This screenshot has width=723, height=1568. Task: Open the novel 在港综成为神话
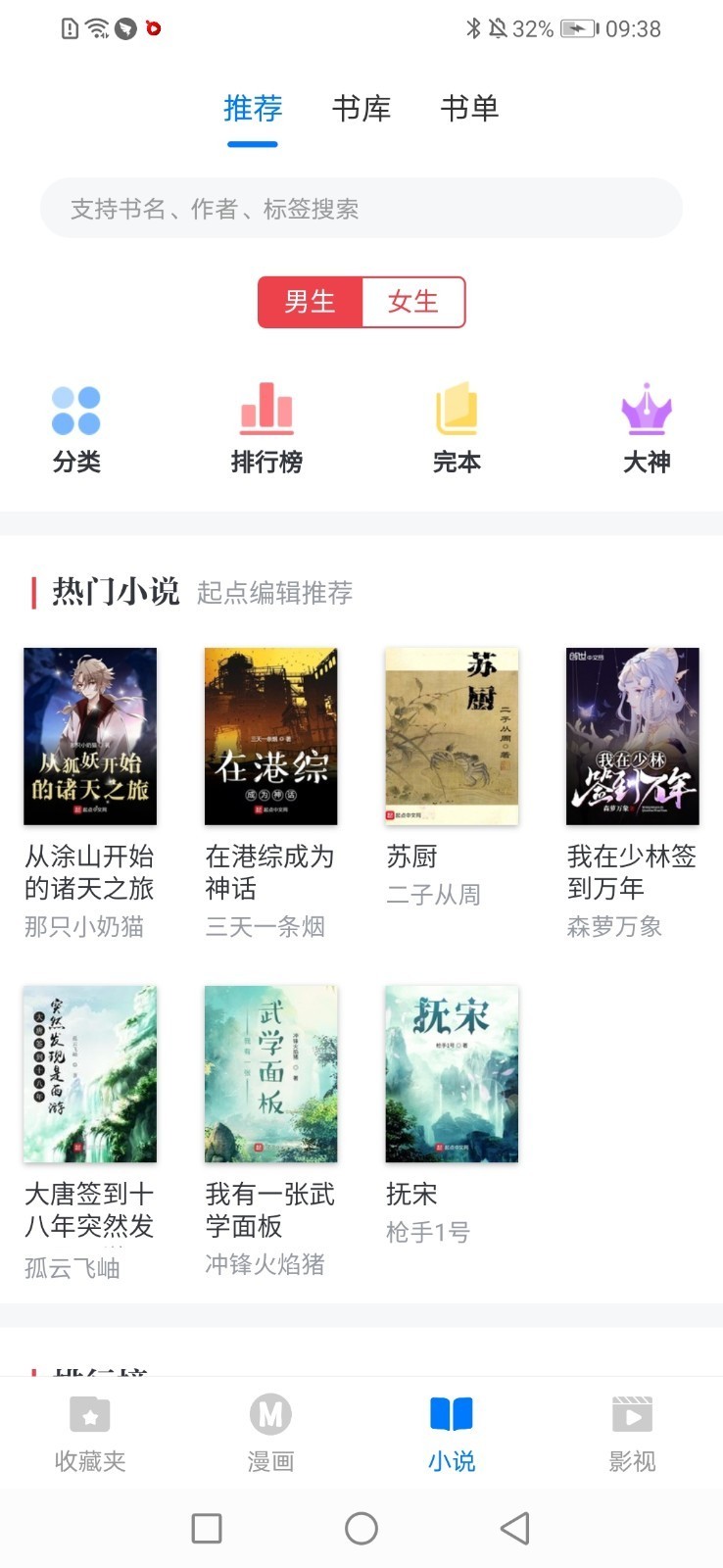[270, 794]
